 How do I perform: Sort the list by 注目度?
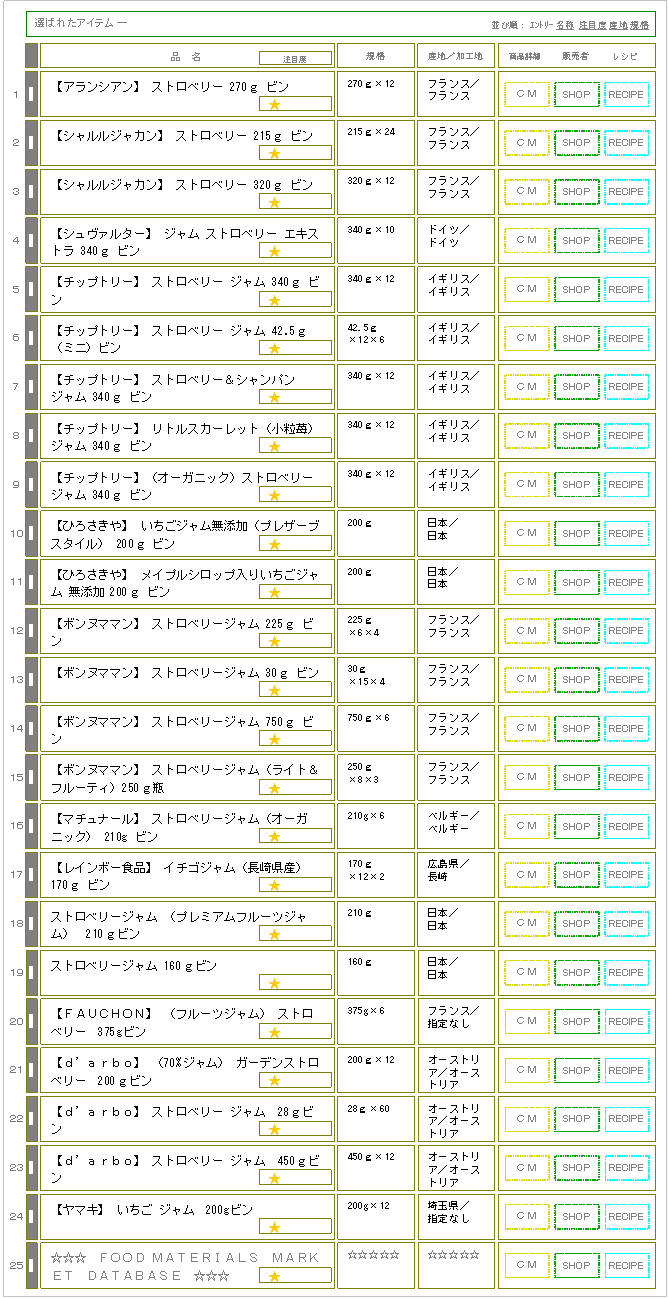click(592, 23)
